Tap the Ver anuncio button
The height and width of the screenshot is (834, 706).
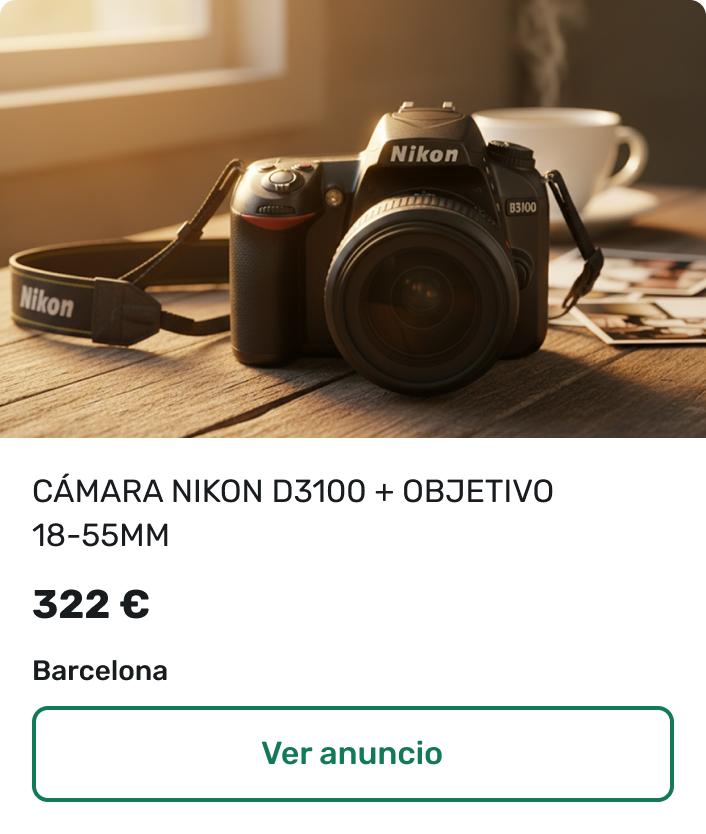coord(352,754)
